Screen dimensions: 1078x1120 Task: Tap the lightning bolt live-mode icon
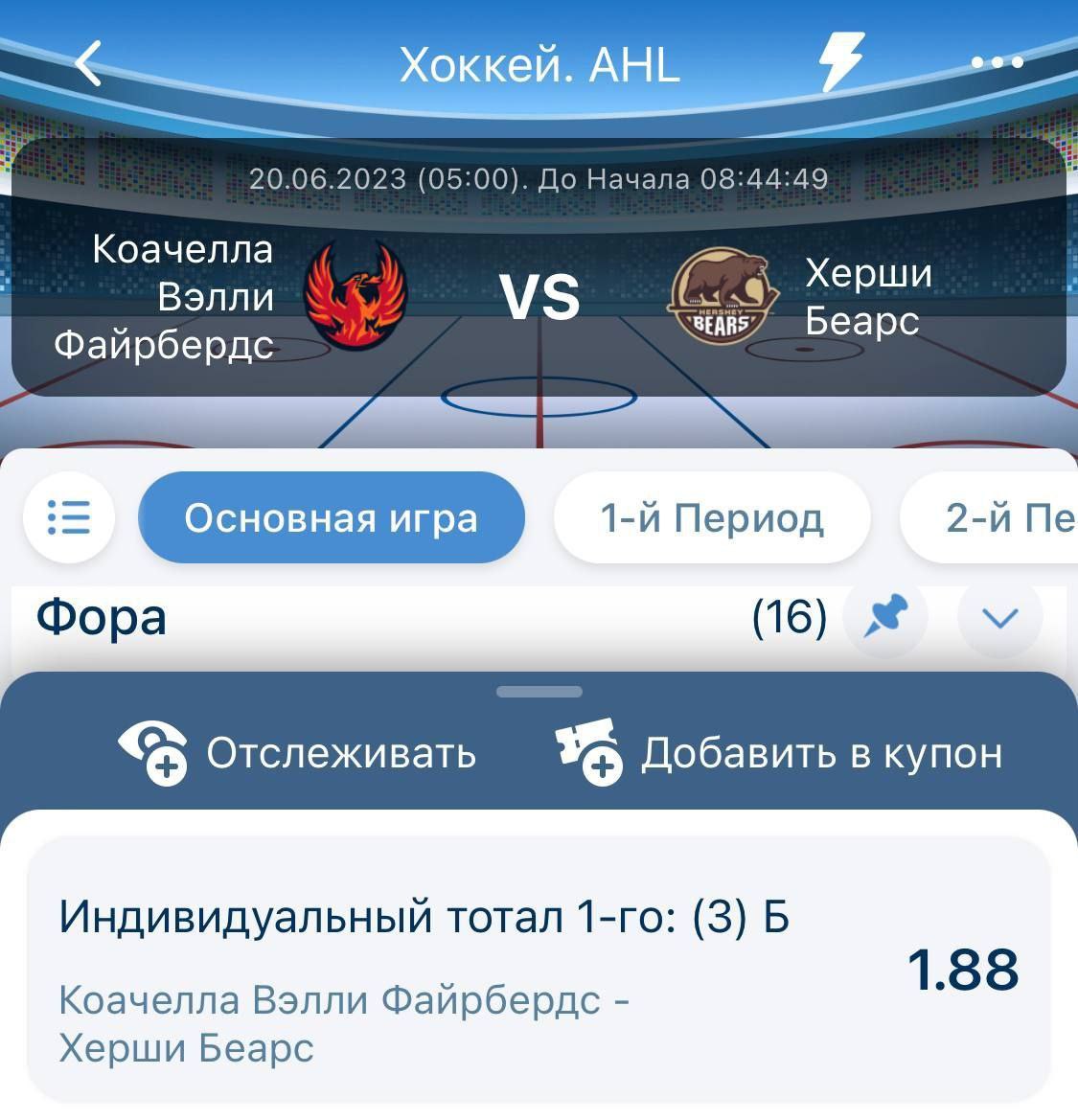click(840, 62)
